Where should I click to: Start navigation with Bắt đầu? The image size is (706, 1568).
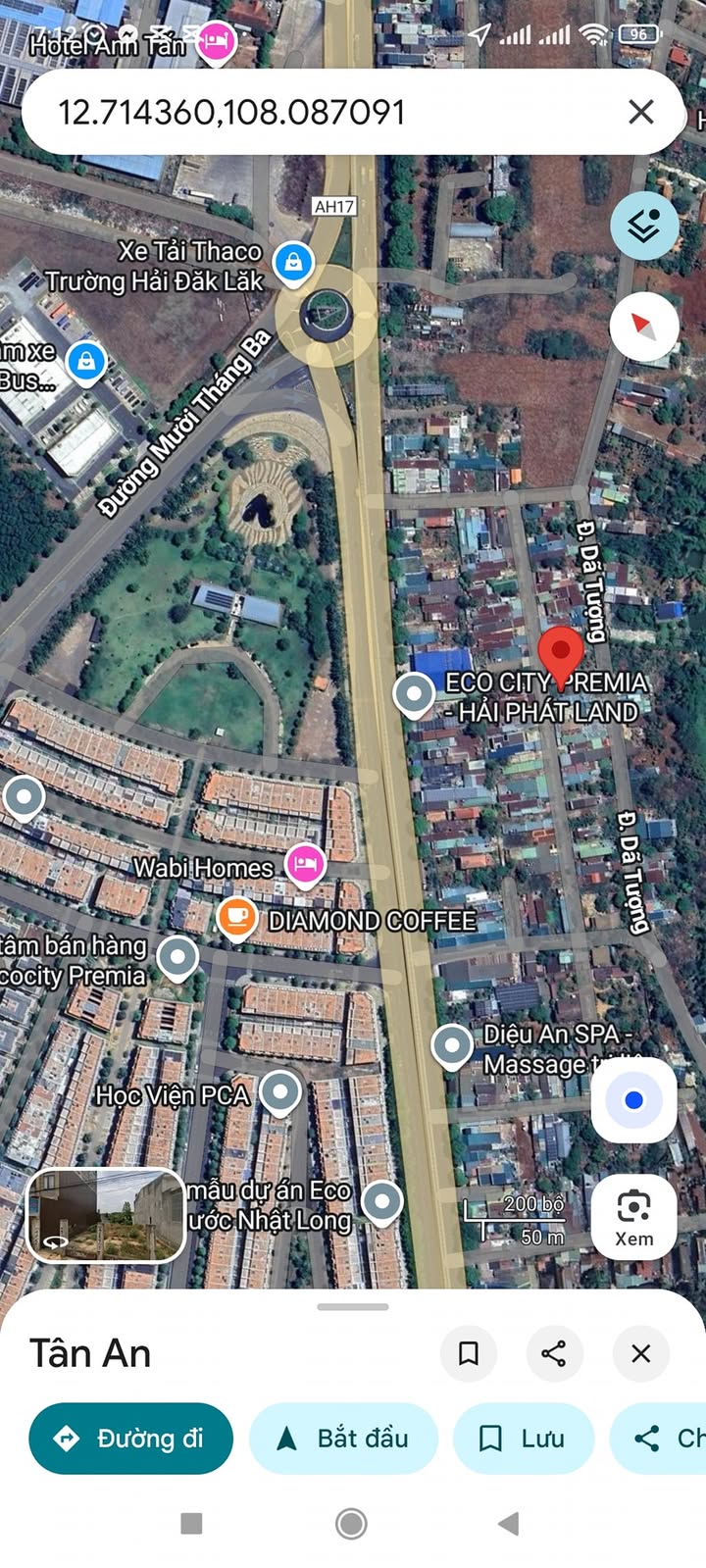click(343, 1439)
